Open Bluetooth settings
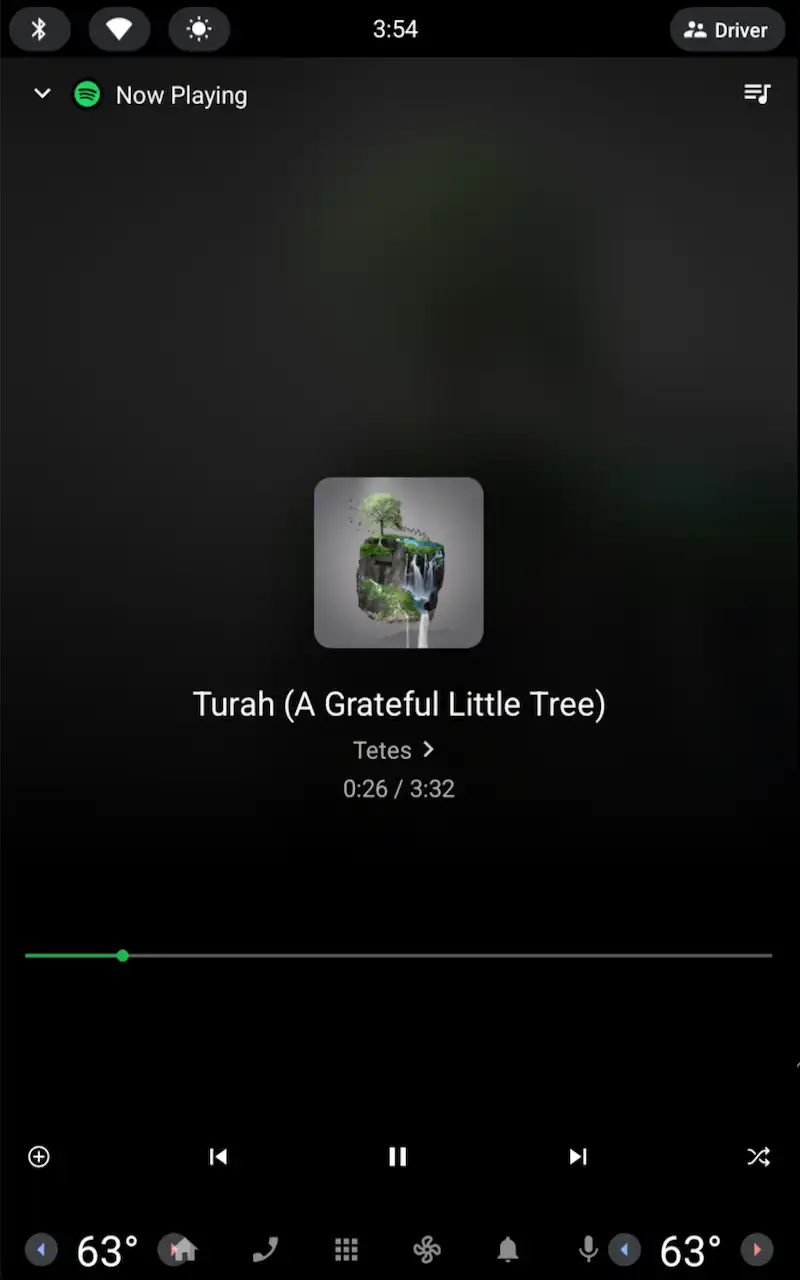Image resolution: width=800 pixels, height=1280 pixels. coord(40,30)
